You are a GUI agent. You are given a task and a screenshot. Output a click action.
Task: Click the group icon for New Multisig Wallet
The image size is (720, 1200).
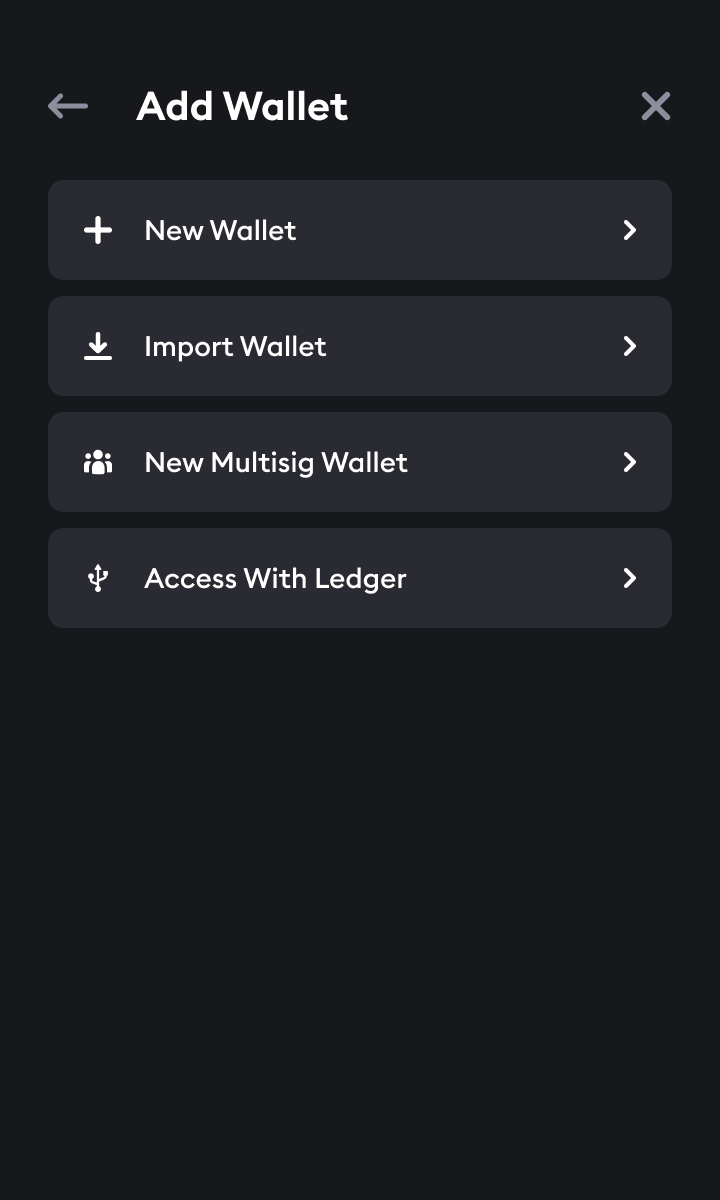[97, 462]
